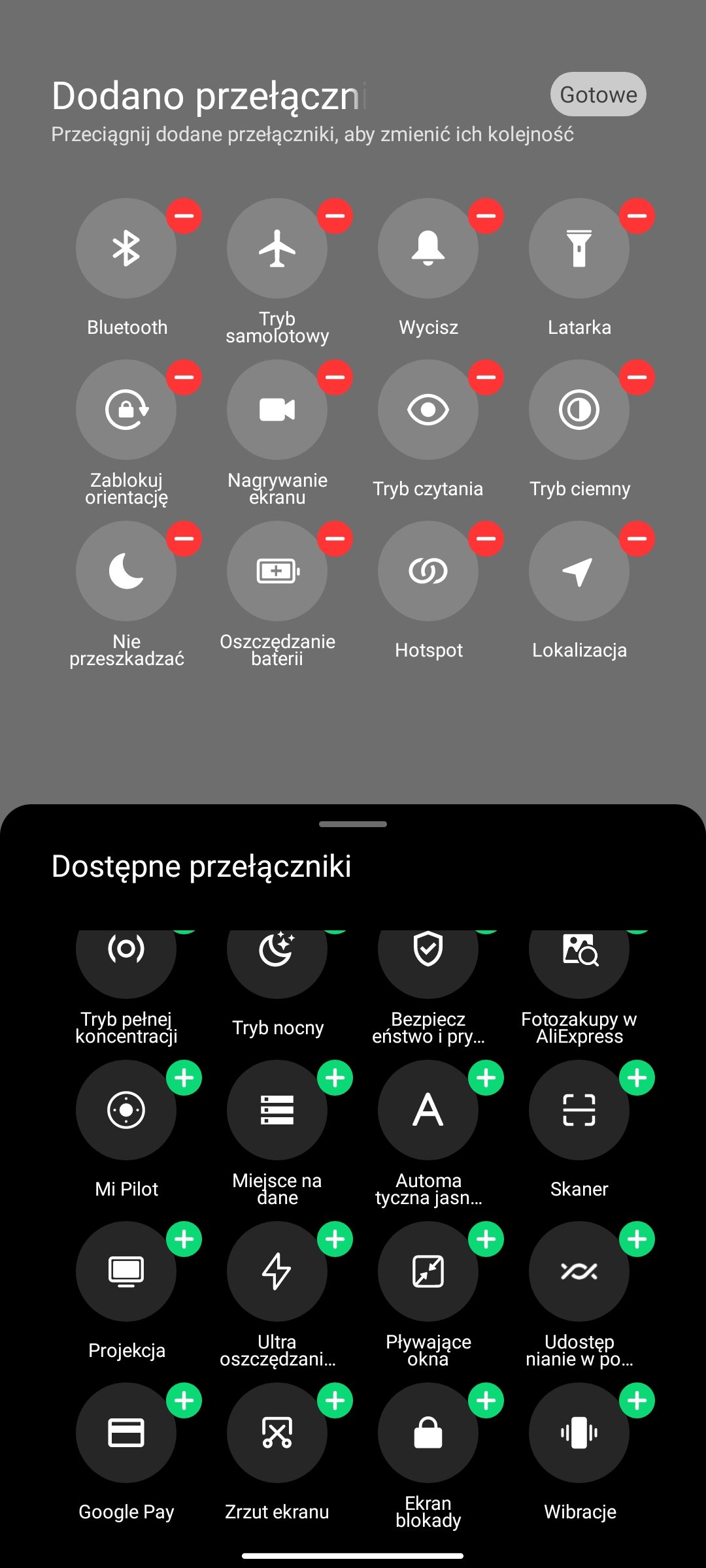The height and width of the screenshot is (1568, 706).
Task: Add the Projekcja toggle
Action: point(184,1239)
